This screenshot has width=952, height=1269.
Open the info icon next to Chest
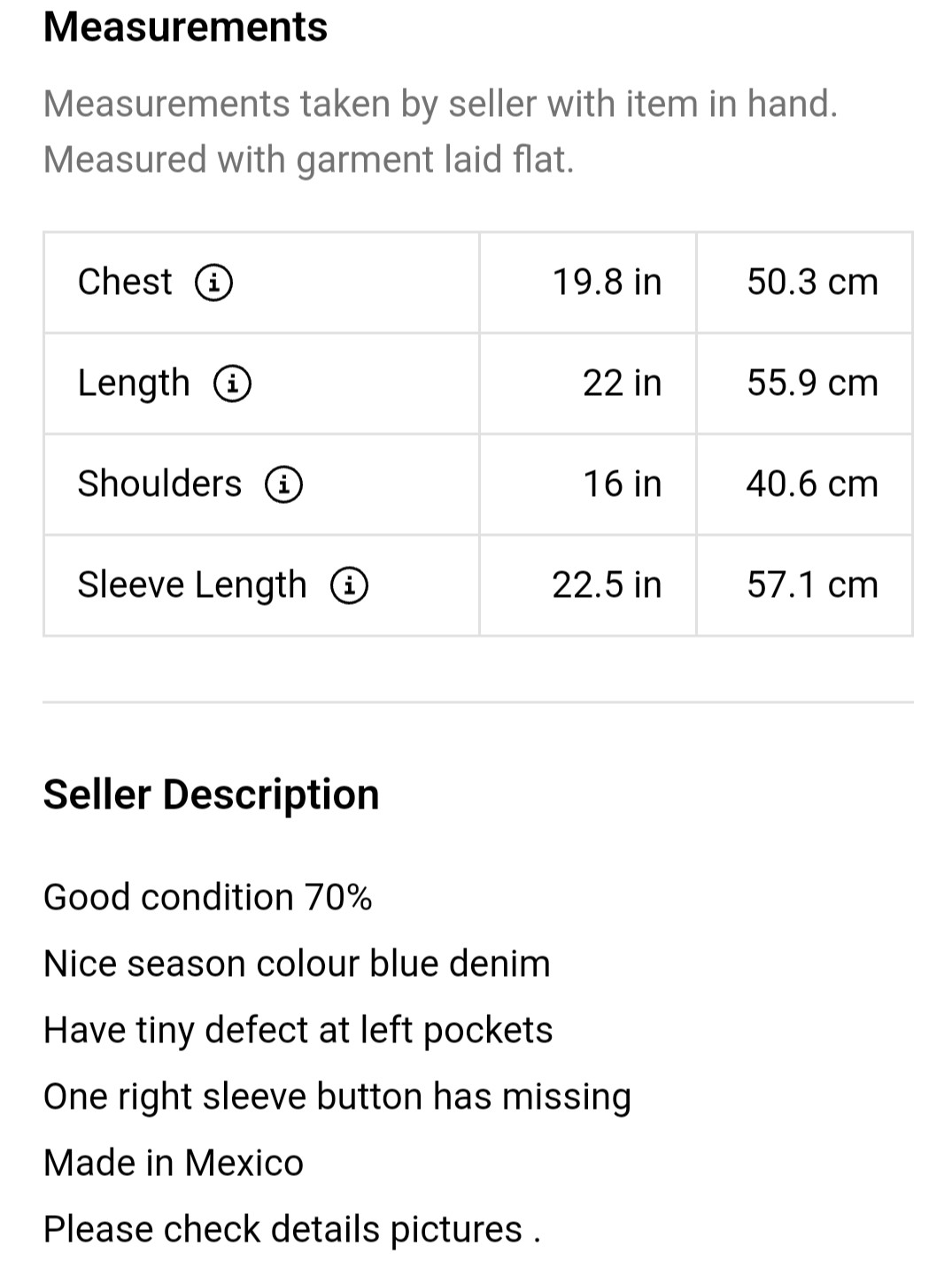click(213, 282)
